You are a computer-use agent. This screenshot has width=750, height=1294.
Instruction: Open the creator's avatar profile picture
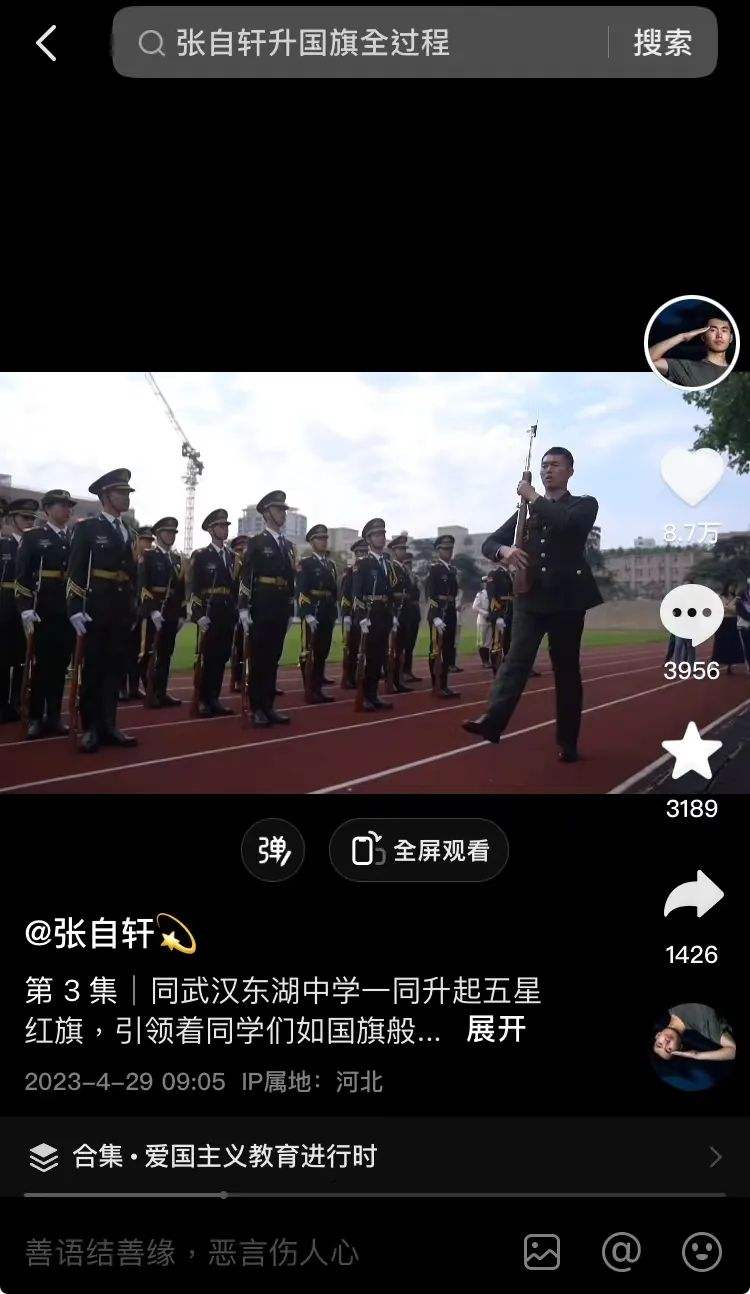pyautogui.click(x=692, y=343)
